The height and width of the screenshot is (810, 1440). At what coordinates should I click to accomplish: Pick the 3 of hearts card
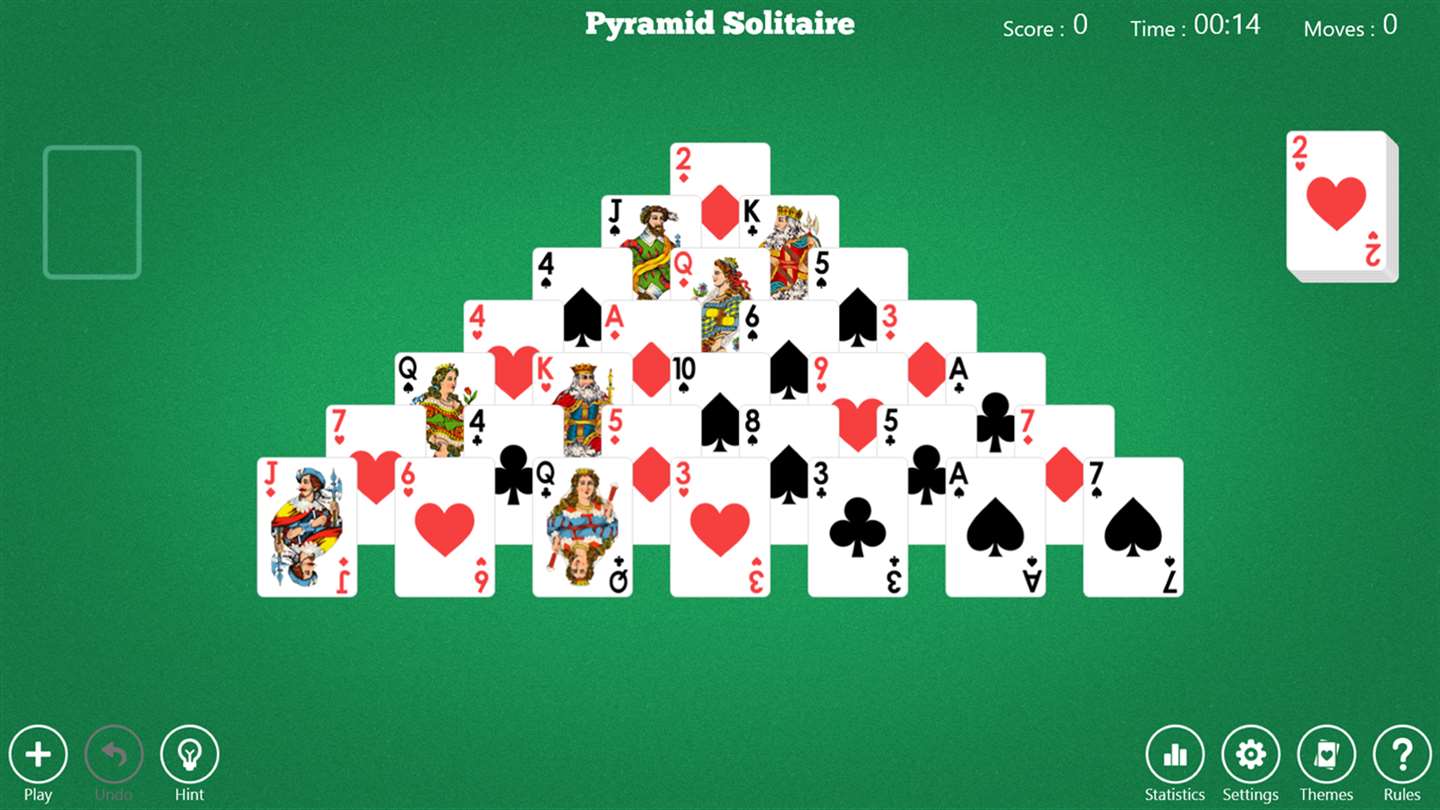[720, 527]
